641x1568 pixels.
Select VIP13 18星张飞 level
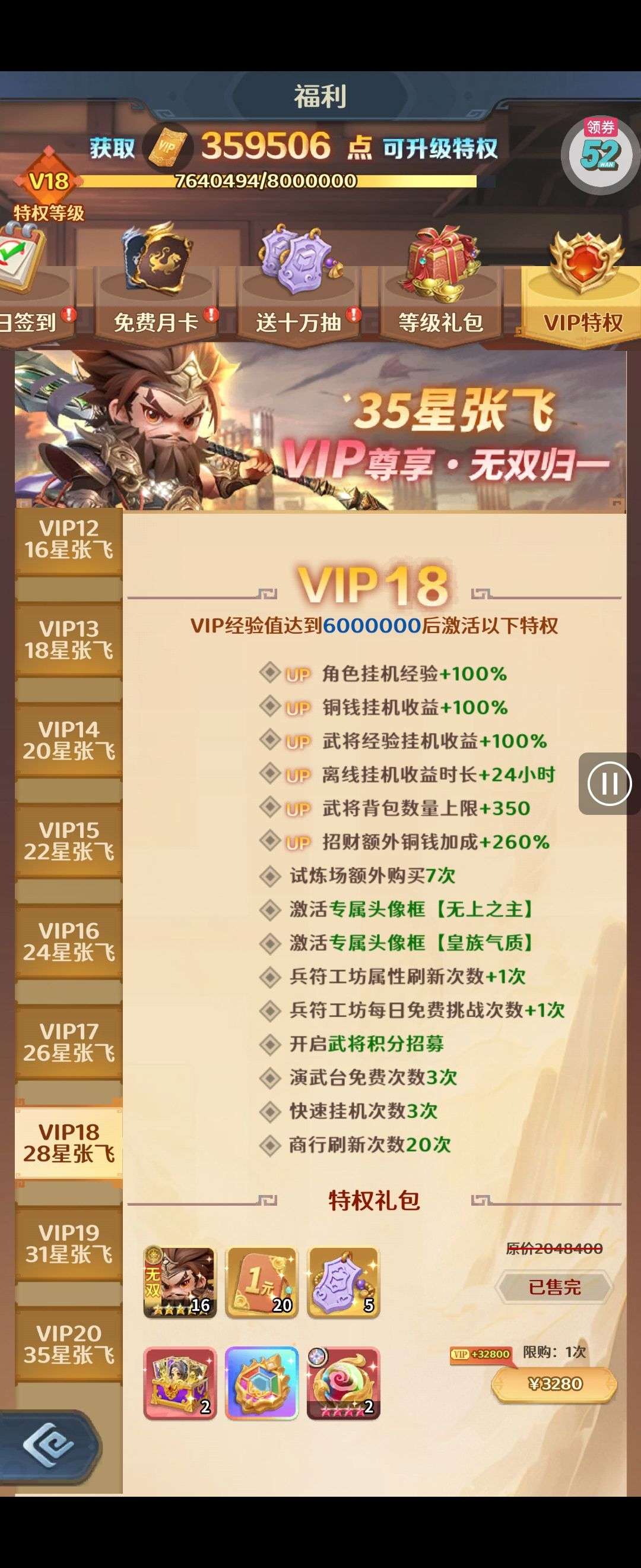click(x=69, y=639)
